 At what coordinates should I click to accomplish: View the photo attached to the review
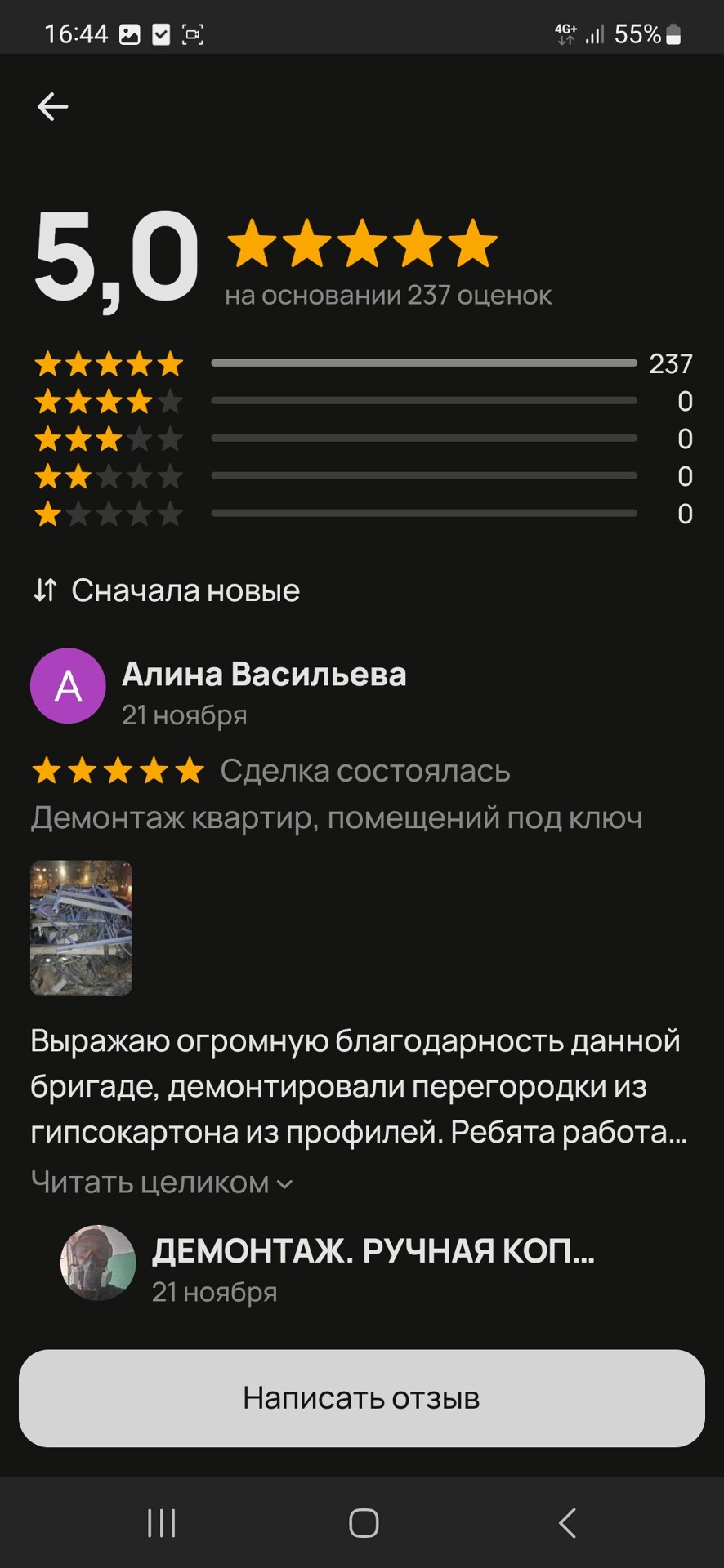click(x=81, y=928)
